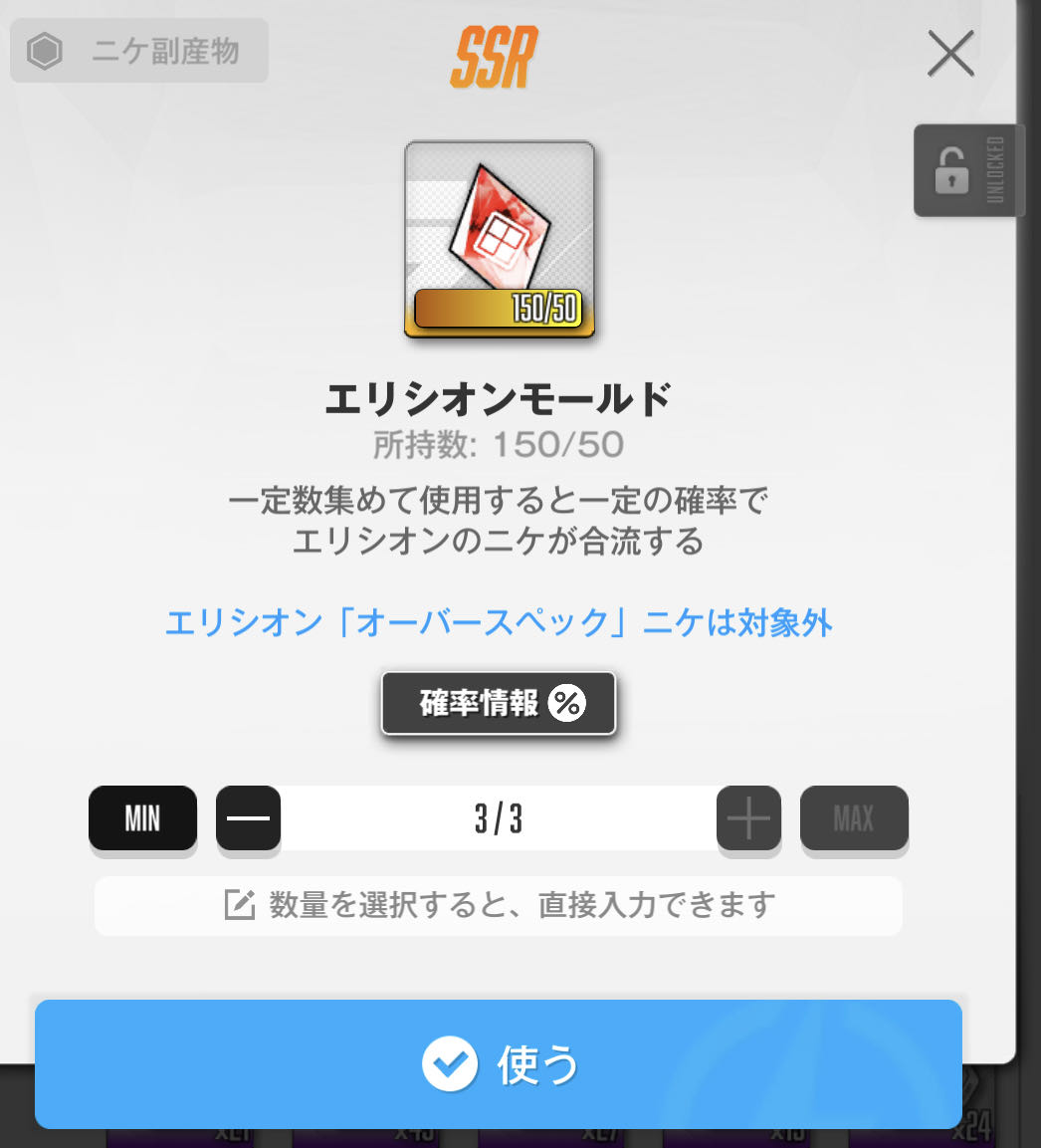Viewport: 1041px width, 1148px height.
Task: Decrease quantity with minus button
Action: 248,818
